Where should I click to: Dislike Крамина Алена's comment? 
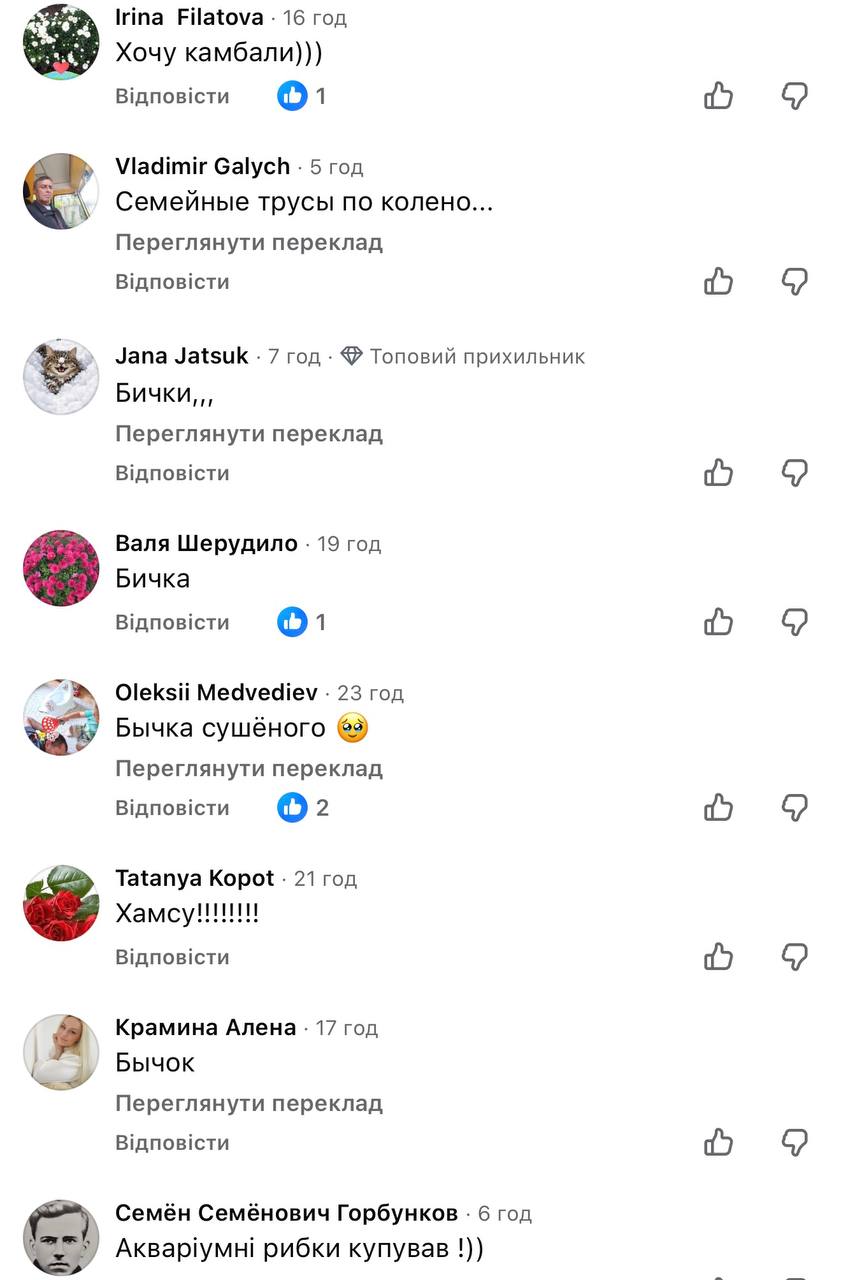click(x=794, y=1142)
